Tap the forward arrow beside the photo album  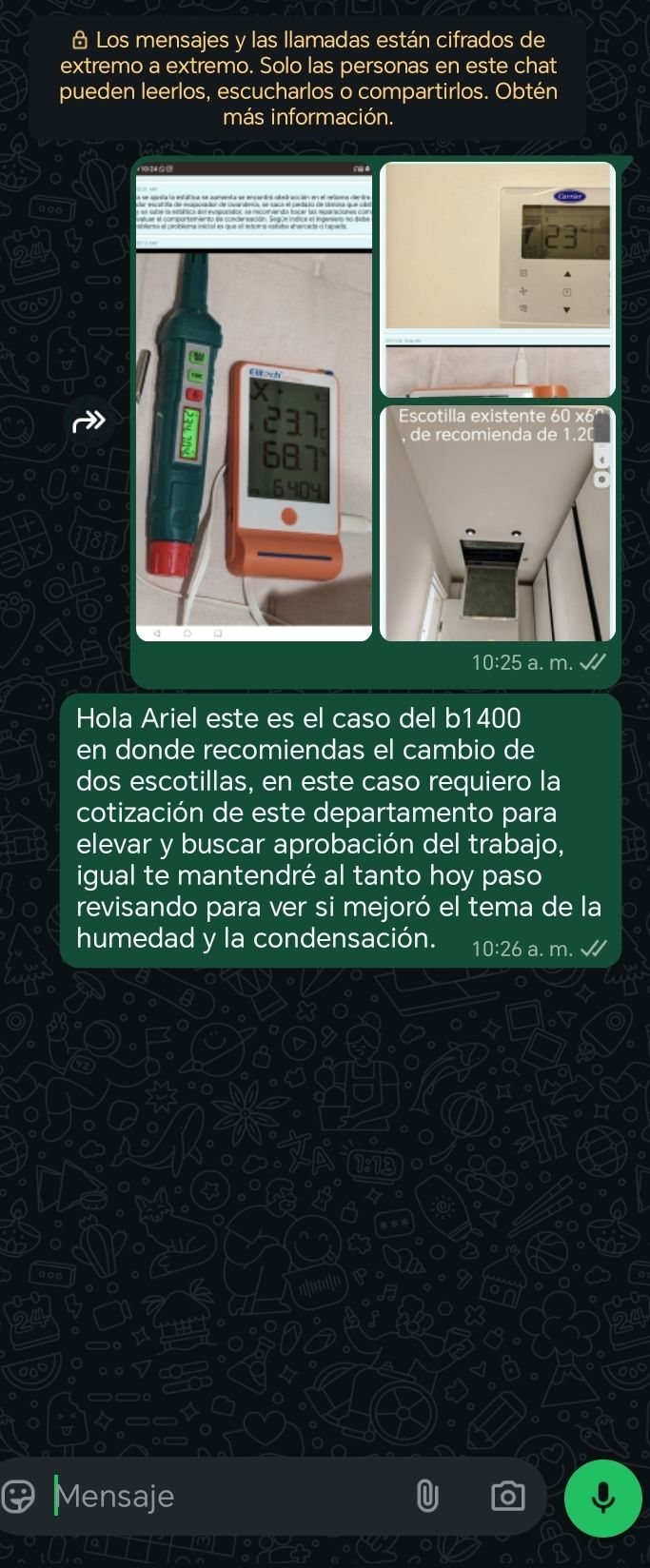tap(89, 421)
